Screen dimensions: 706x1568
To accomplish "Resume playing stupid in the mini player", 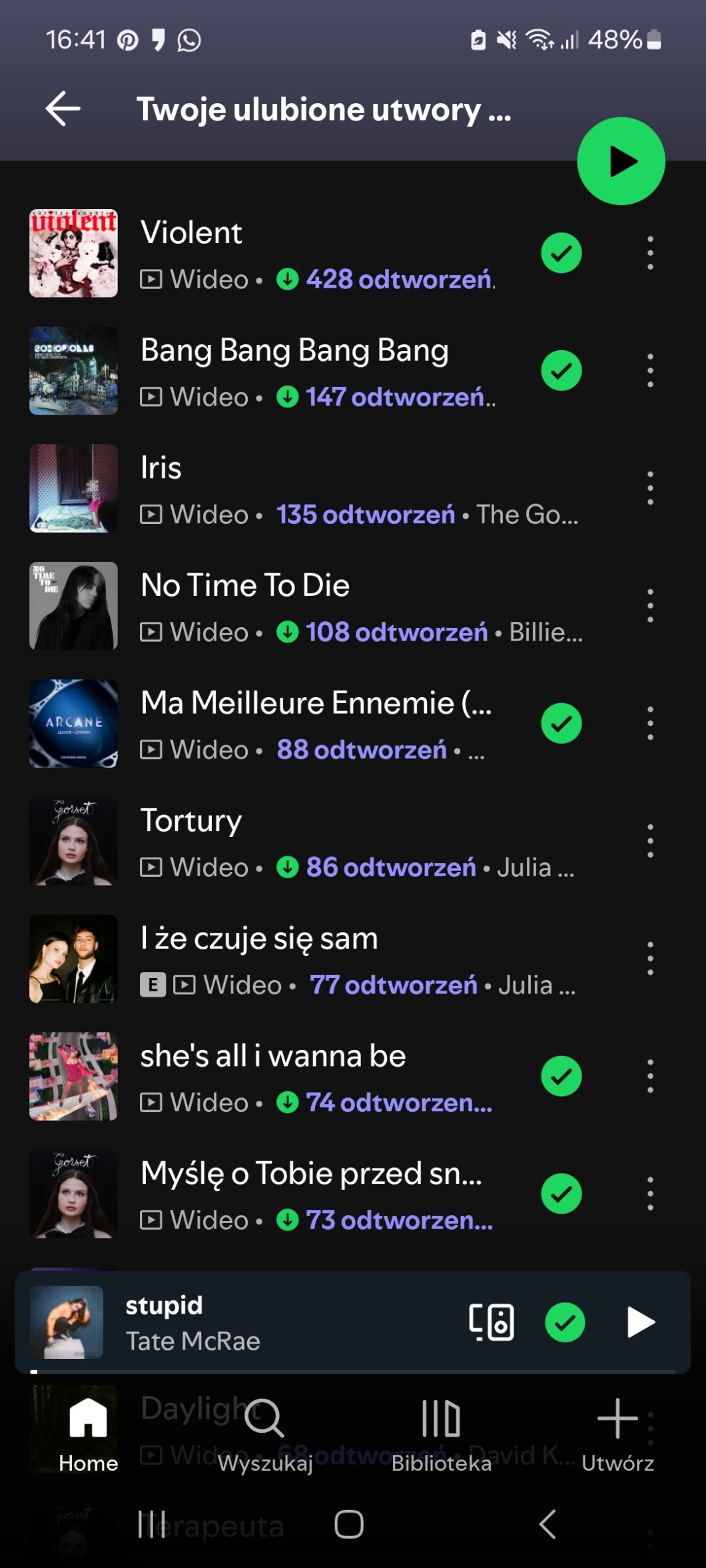I will [641, 1322].
